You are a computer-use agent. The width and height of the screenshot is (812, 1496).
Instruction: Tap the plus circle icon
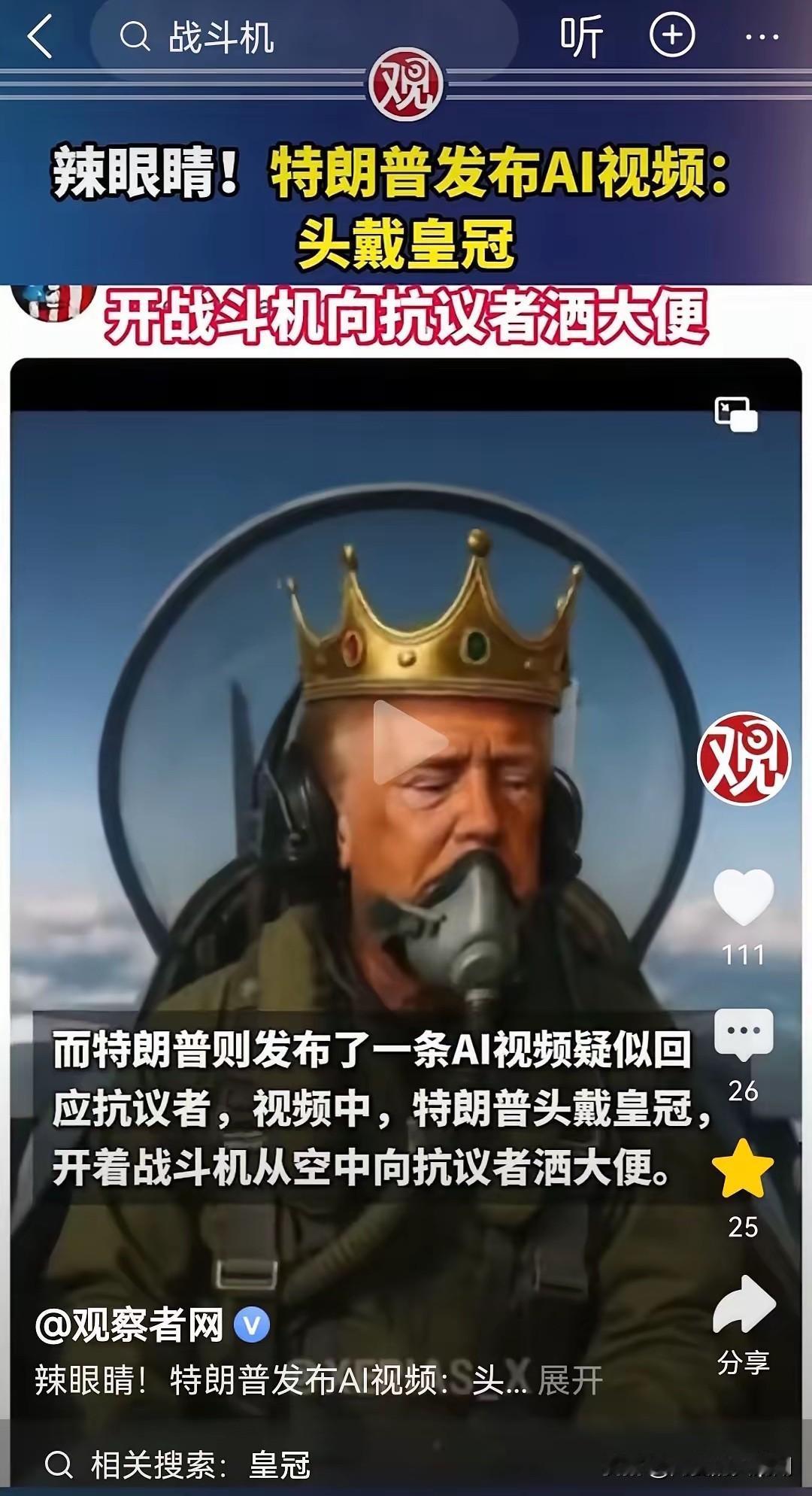(x=671, y=36)
